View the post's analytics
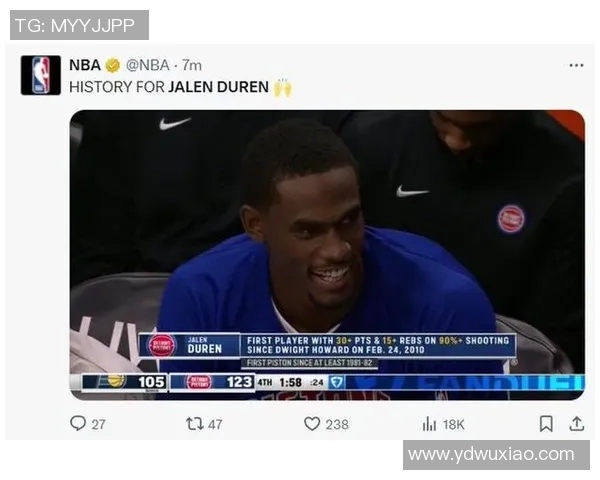600x480 pixels. click(x=429, y=424)
